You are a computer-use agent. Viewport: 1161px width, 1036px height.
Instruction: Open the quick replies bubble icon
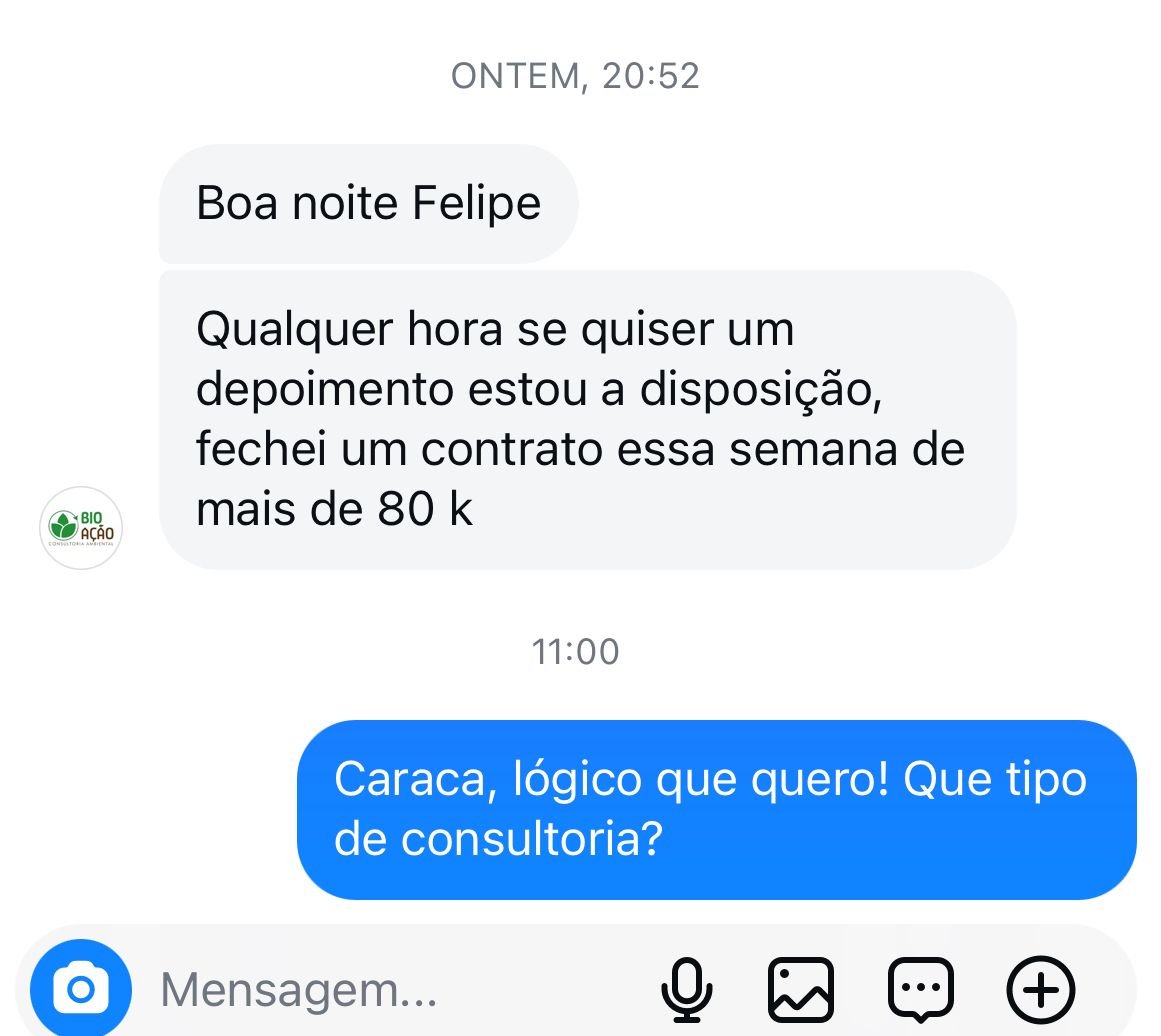point(921,990)
